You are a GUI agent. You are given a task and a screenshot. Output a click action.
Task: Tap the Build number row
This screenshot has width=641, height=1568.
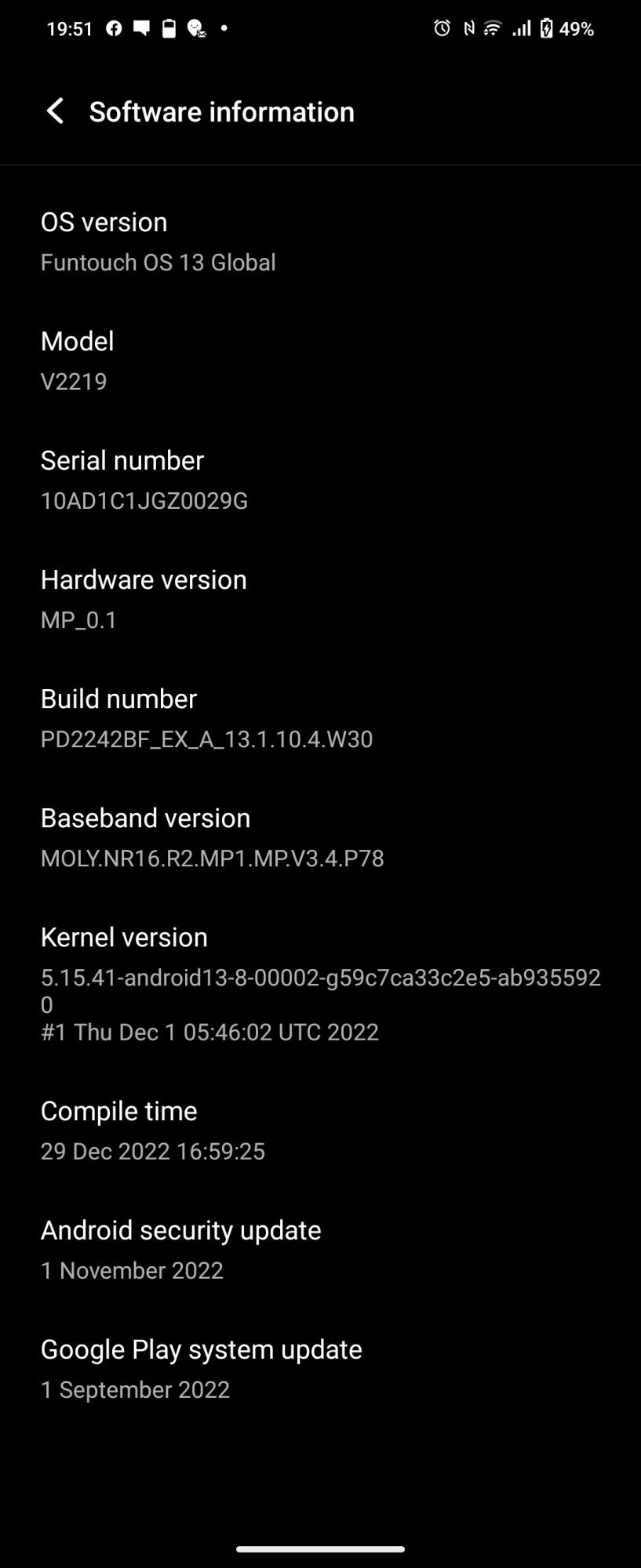coord(206,718)
